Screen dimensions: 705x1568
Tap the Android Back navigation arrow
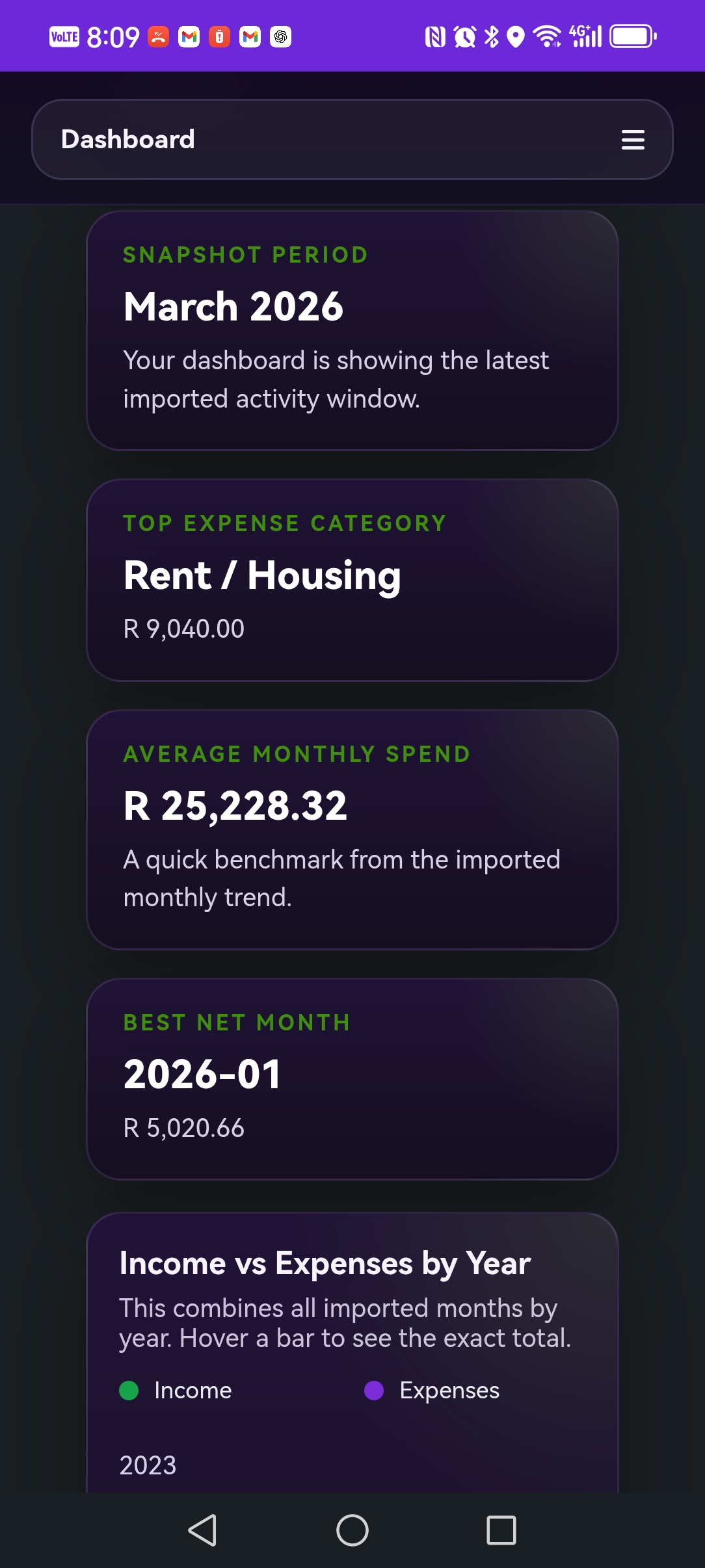pos(203,1528)
